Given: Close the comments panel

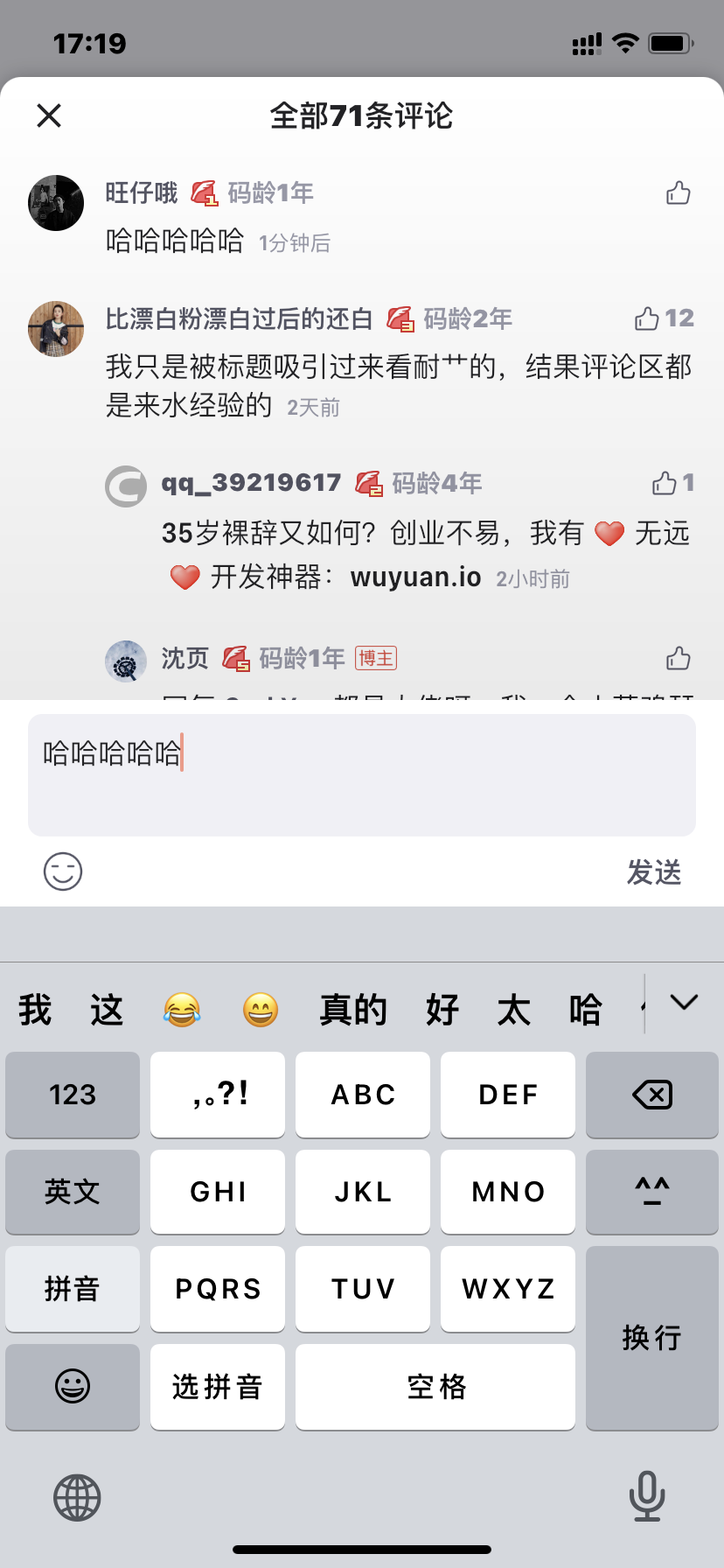Looking at the screenshot, I should [x=49, y=115].
